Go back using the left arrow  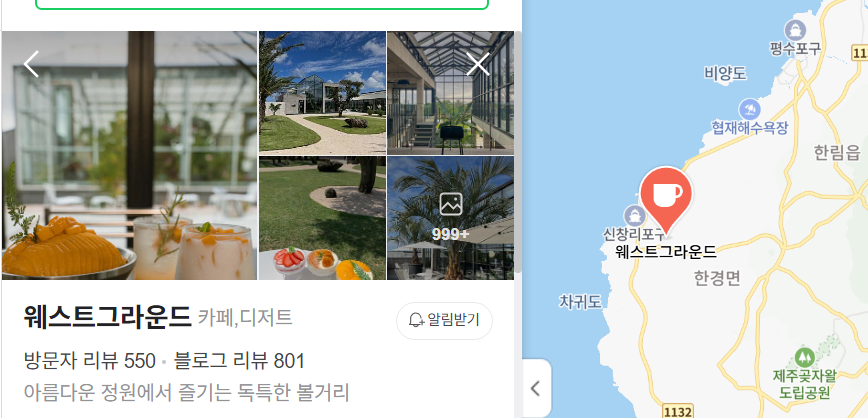(32, 64)
